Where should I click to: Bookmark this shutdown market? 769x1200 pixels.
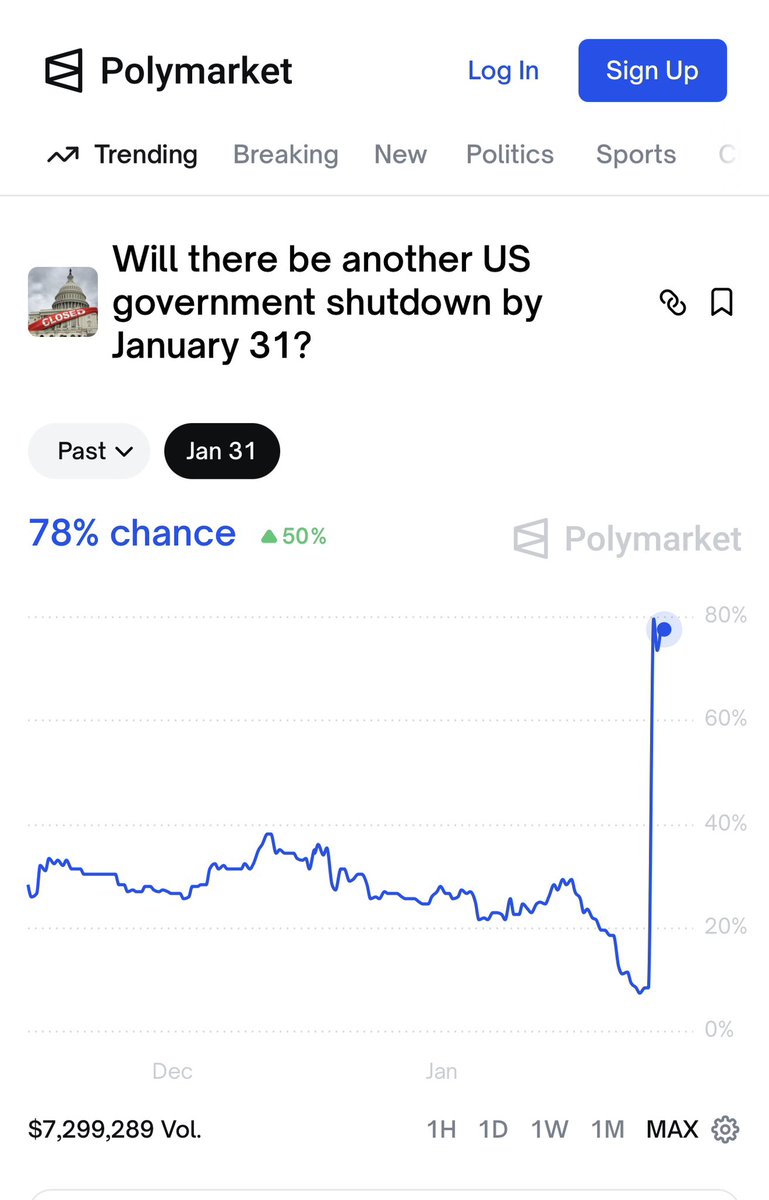[x=721, y=303]
